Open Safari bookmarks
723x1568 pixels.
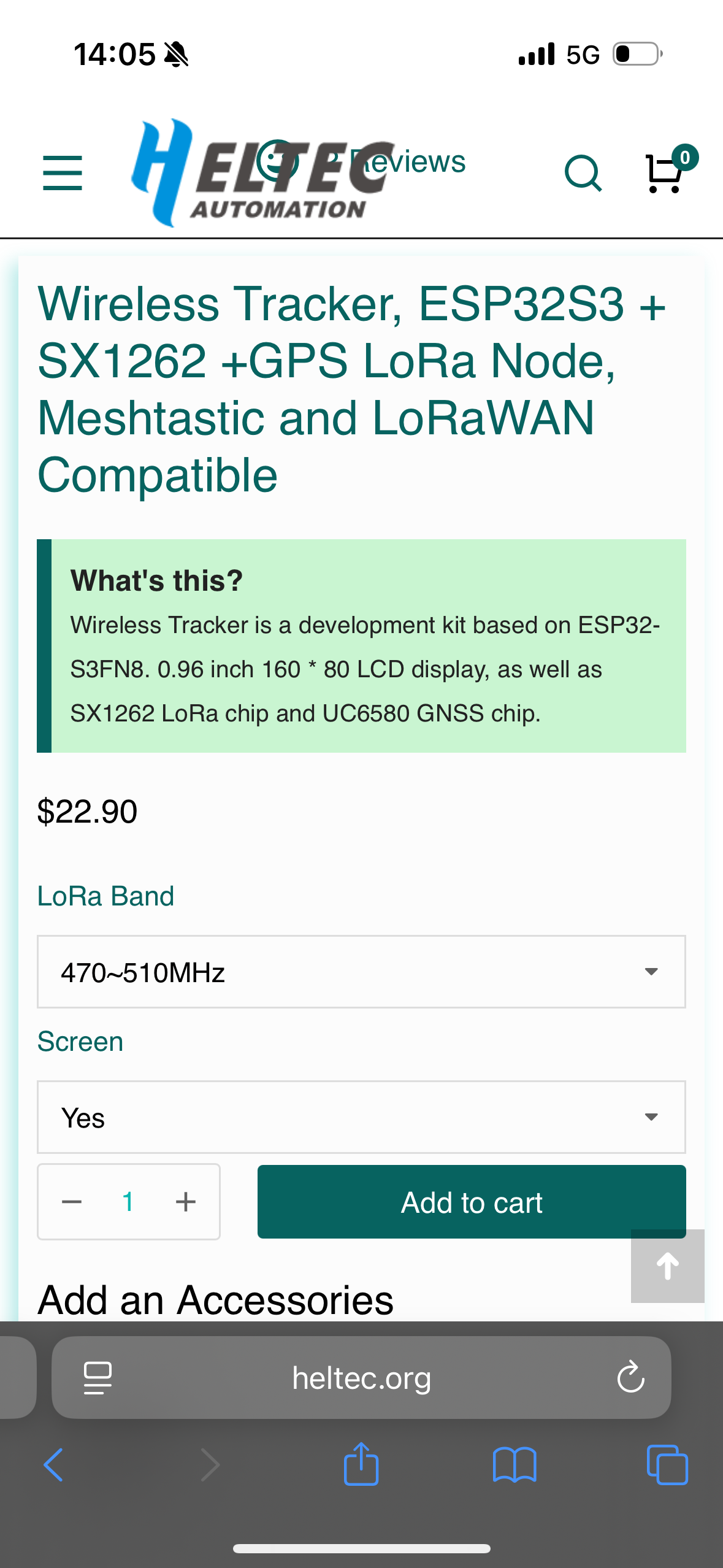click(x=515, y=1465)
